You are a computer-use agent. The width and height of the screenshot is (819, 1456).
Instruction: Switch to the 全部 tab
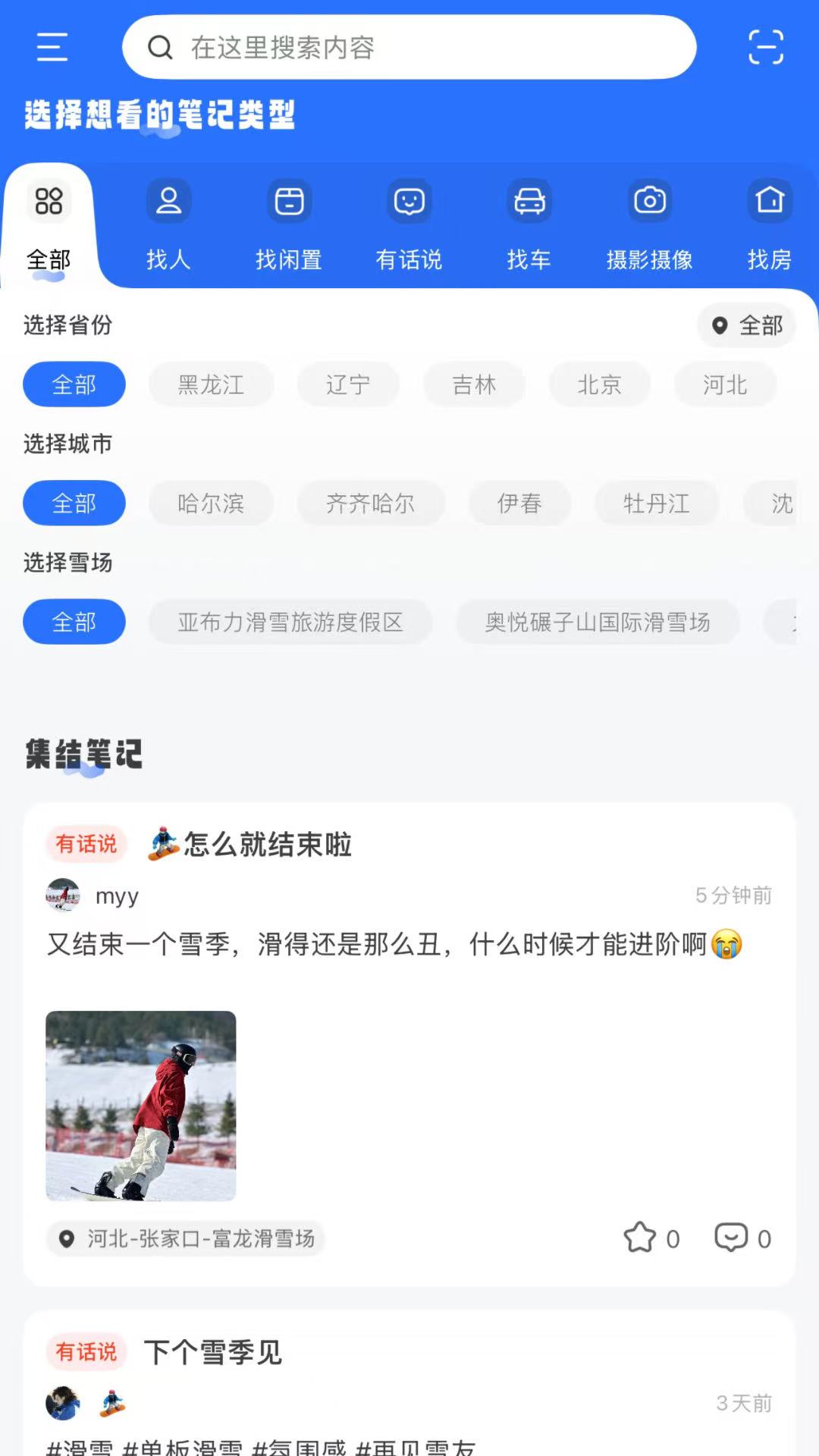[x=49, y=220]
